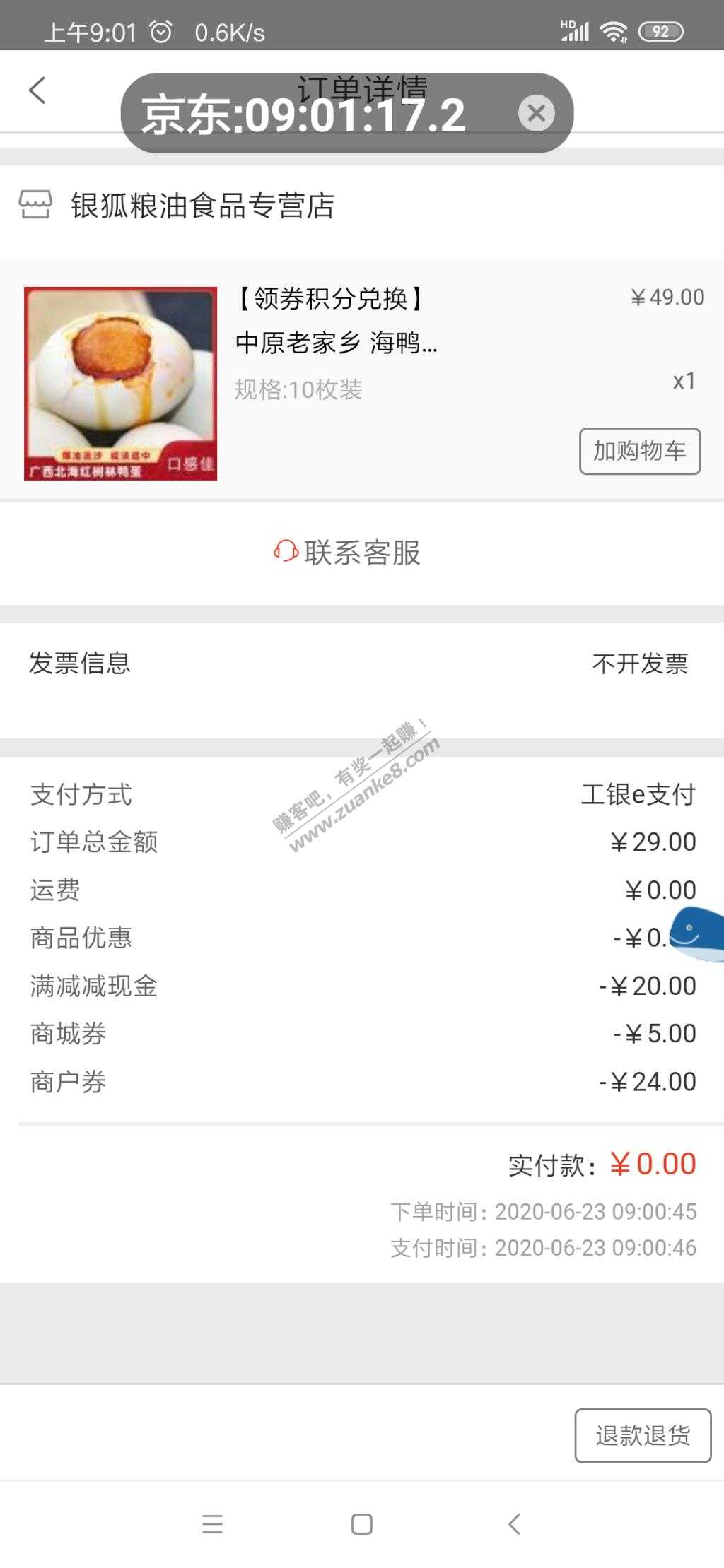Image resolution: width=724 pixels, height=1568 pixels.
Task: Tap 加购物车 for the 10枚装 eggs
Action: 639,451
